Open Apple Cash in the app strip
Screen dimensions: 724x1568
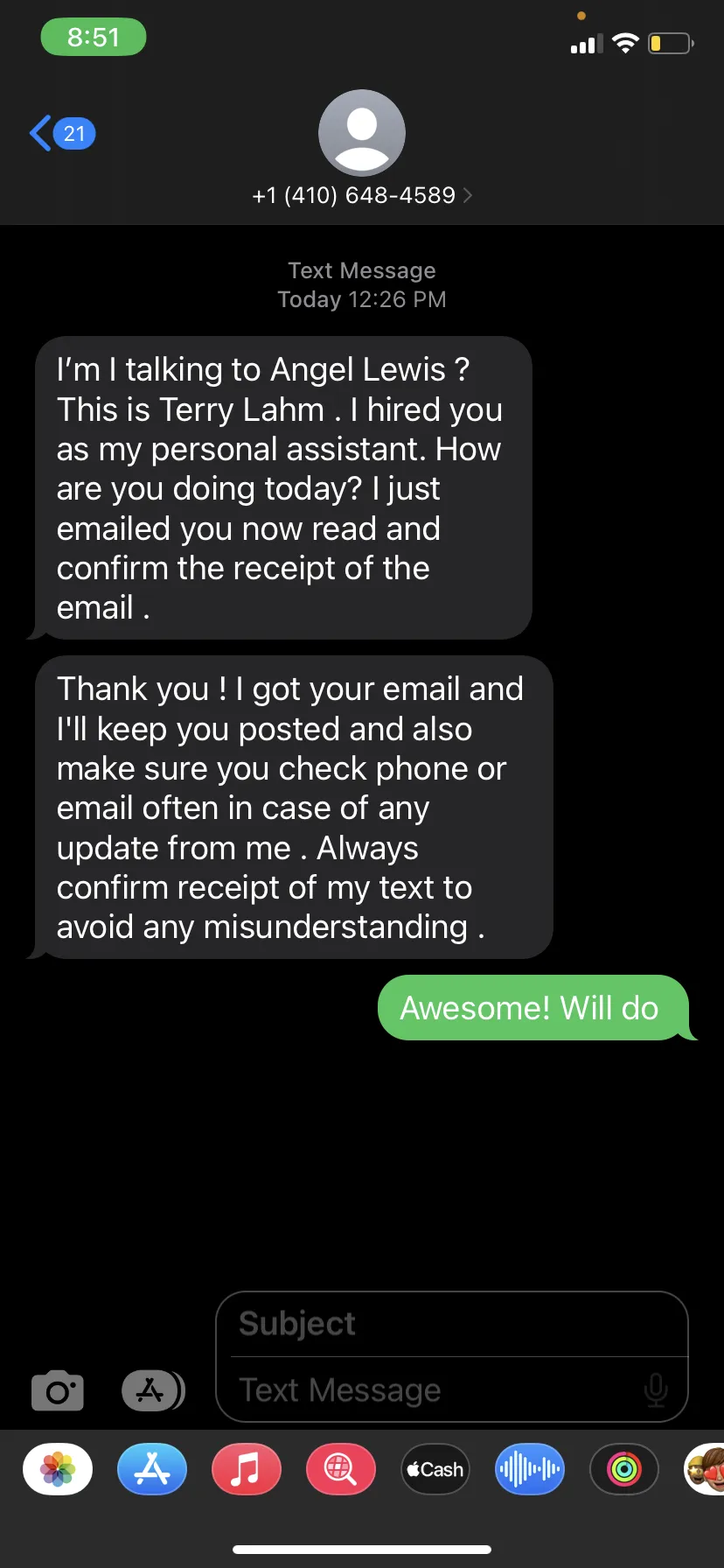tap(435, 1469)
